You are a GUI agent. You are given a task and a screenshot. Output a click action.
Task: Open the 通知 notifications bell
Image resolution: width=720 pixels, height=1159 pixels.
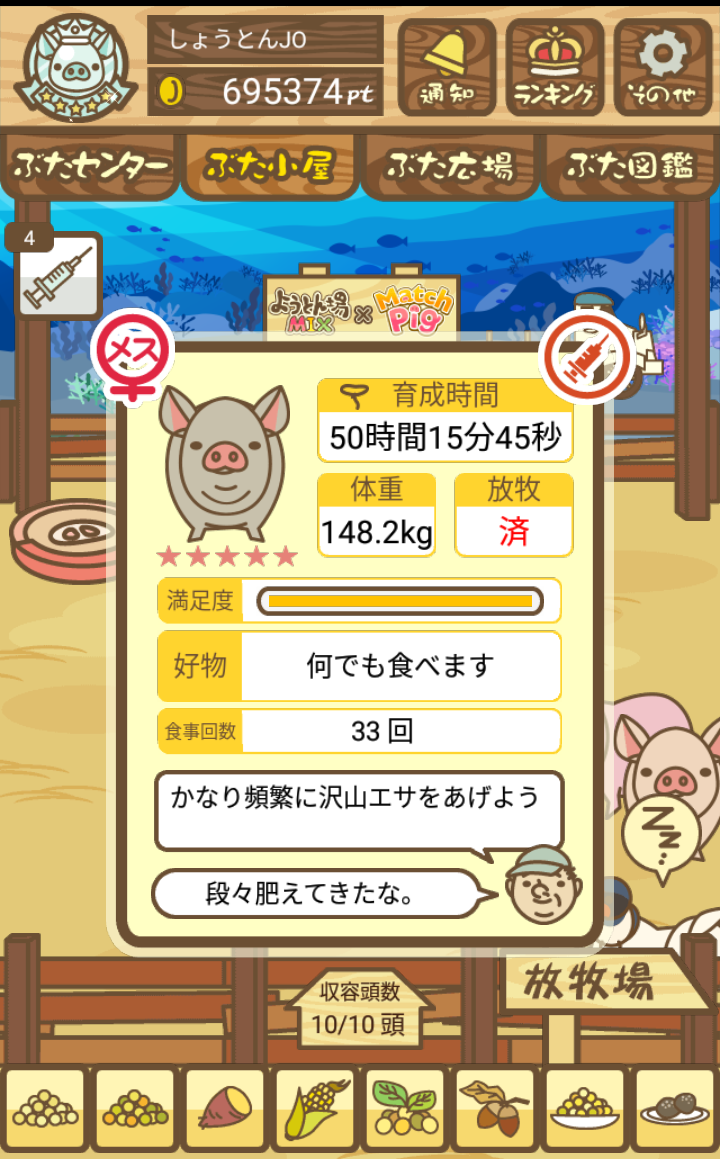click(446, 67)
